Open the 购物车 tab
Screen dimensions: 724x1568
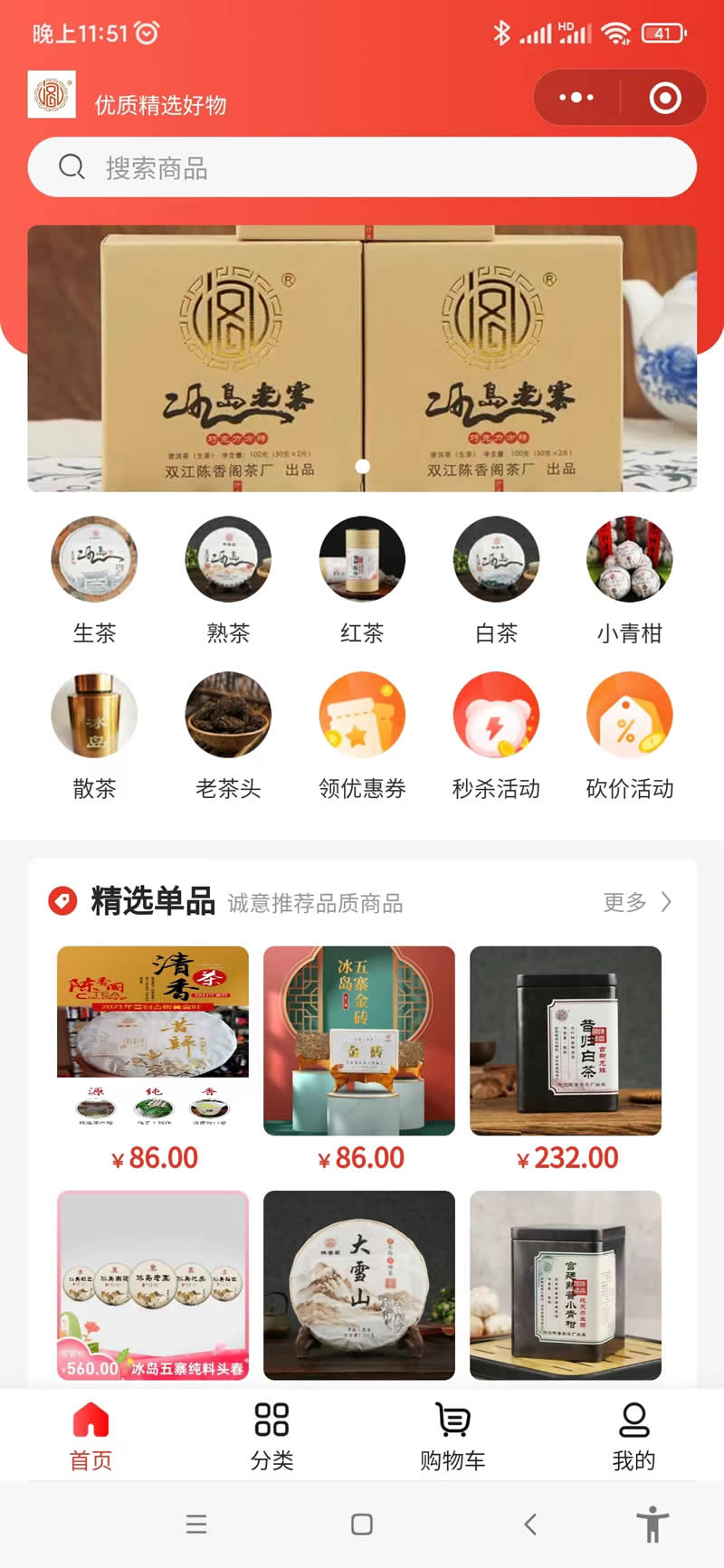(x=452, y=1437)
